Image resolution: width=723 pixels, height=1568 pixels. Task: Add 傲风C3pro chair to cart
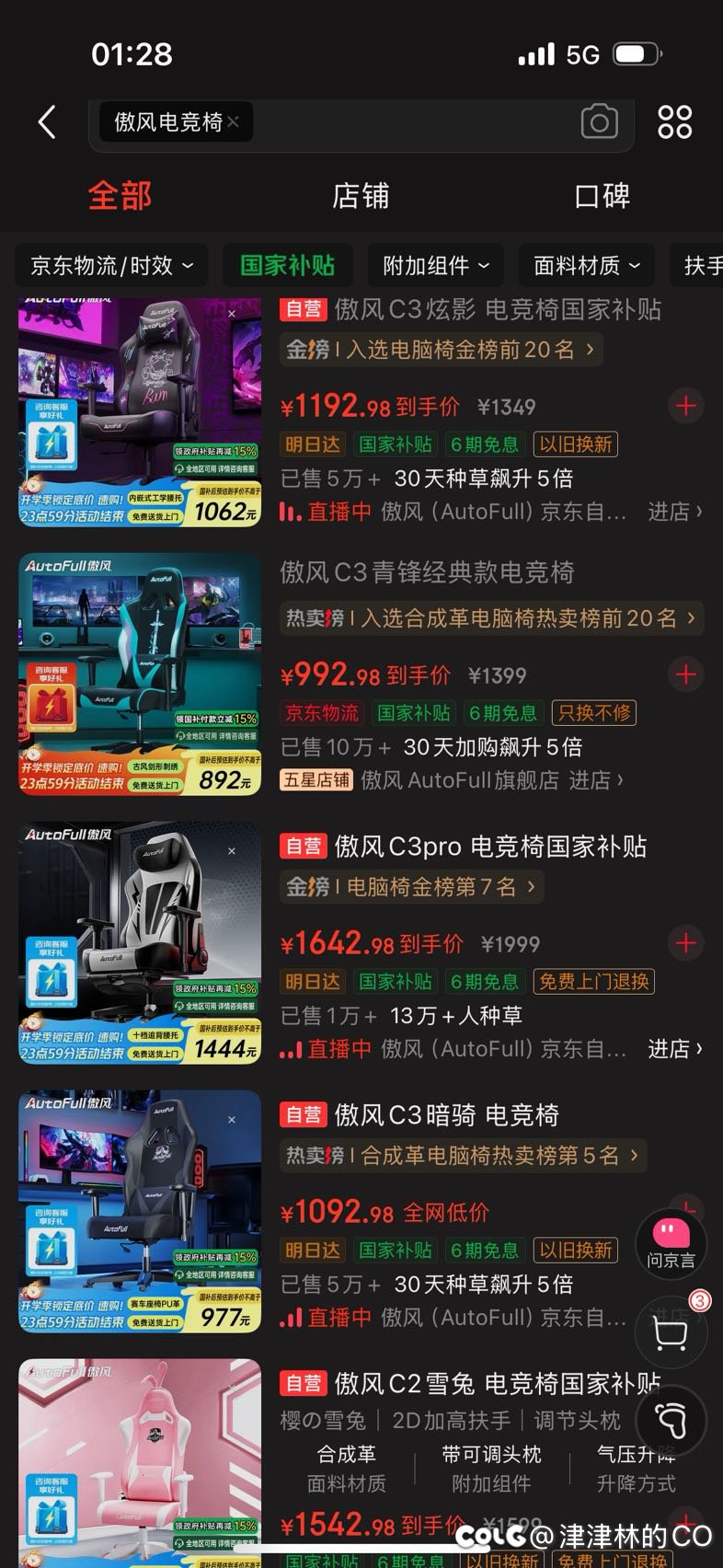[685, 943]
